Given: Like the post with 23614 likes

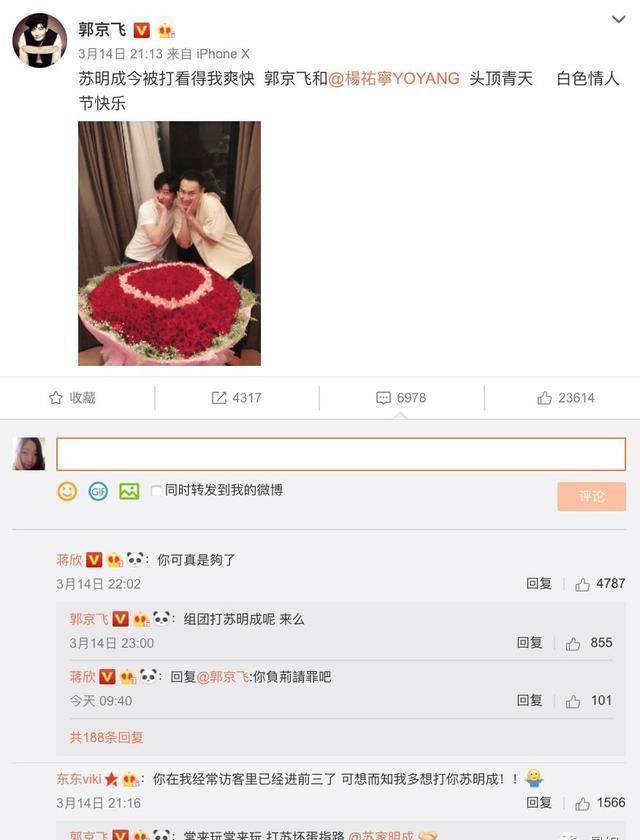Looking at the screenshot, I should click(565, 398).
